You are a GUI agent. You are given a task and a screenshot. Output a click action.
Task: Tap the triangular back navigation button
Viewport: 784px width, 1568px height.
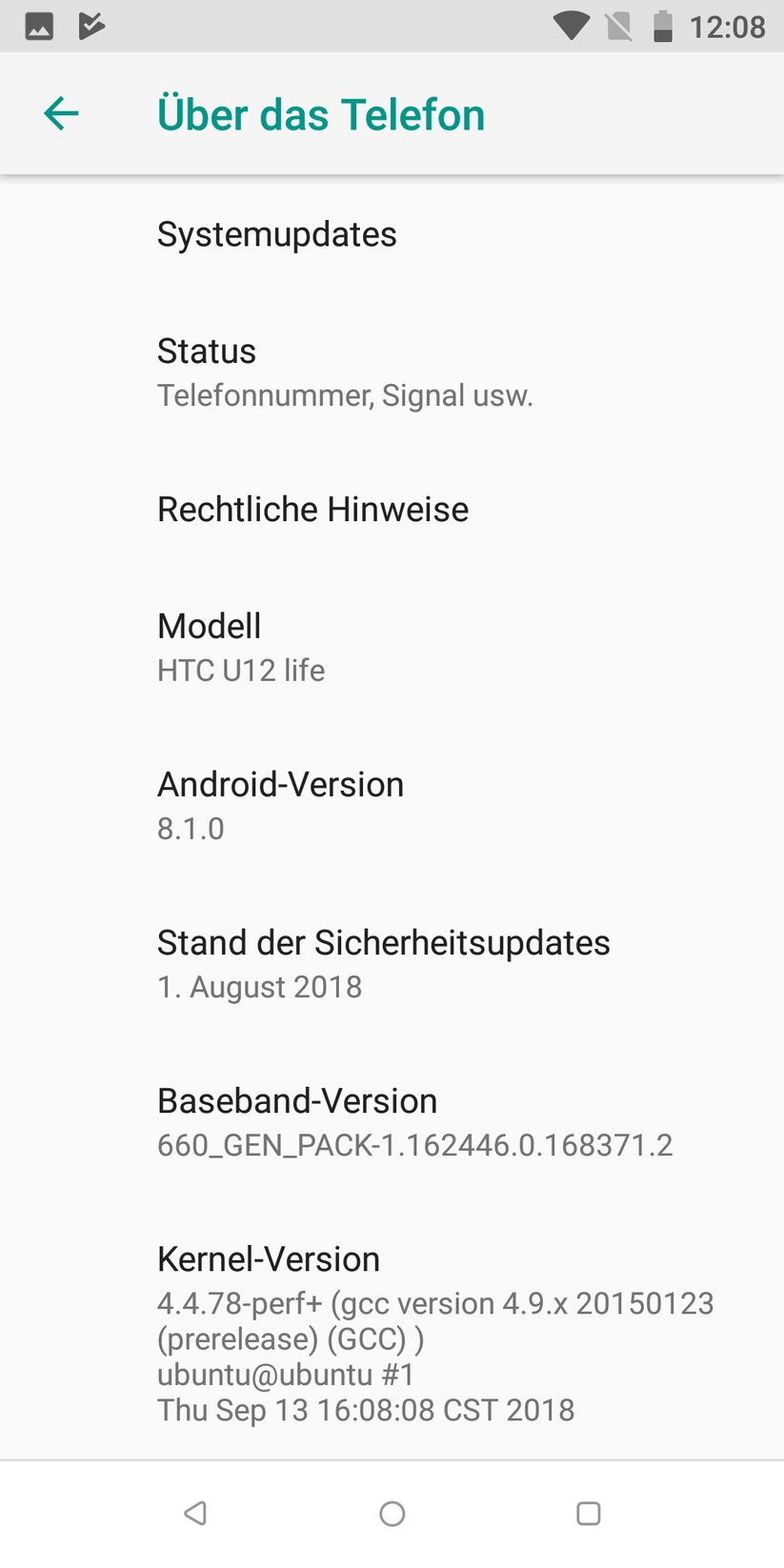[195, 1513]
